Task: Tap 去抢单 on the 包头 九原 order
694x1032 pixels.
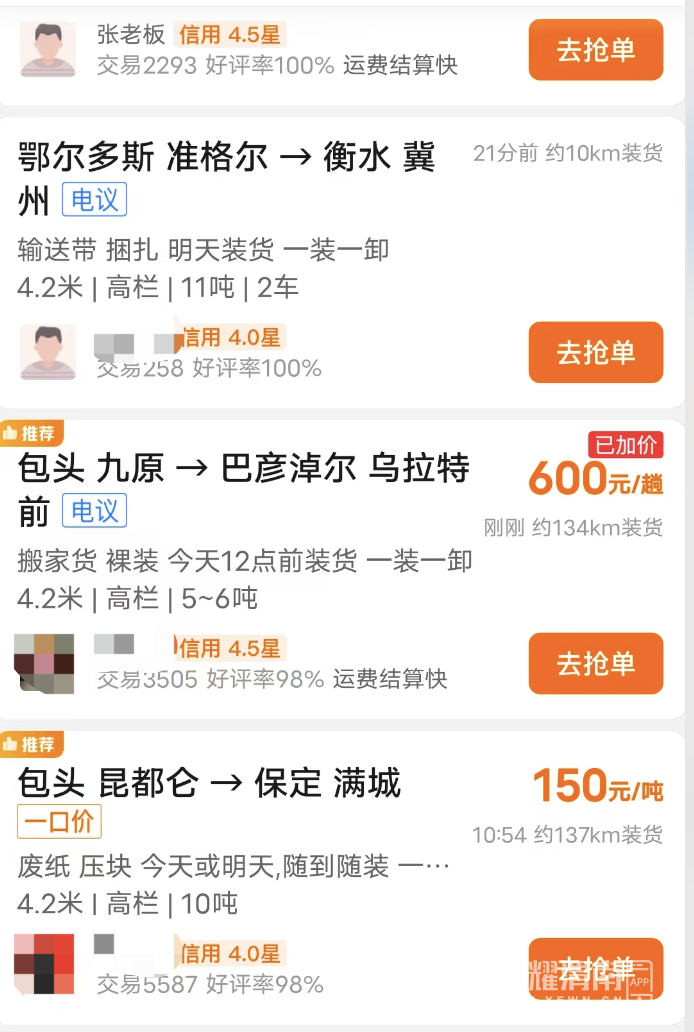Action: [x=595, y=663]
